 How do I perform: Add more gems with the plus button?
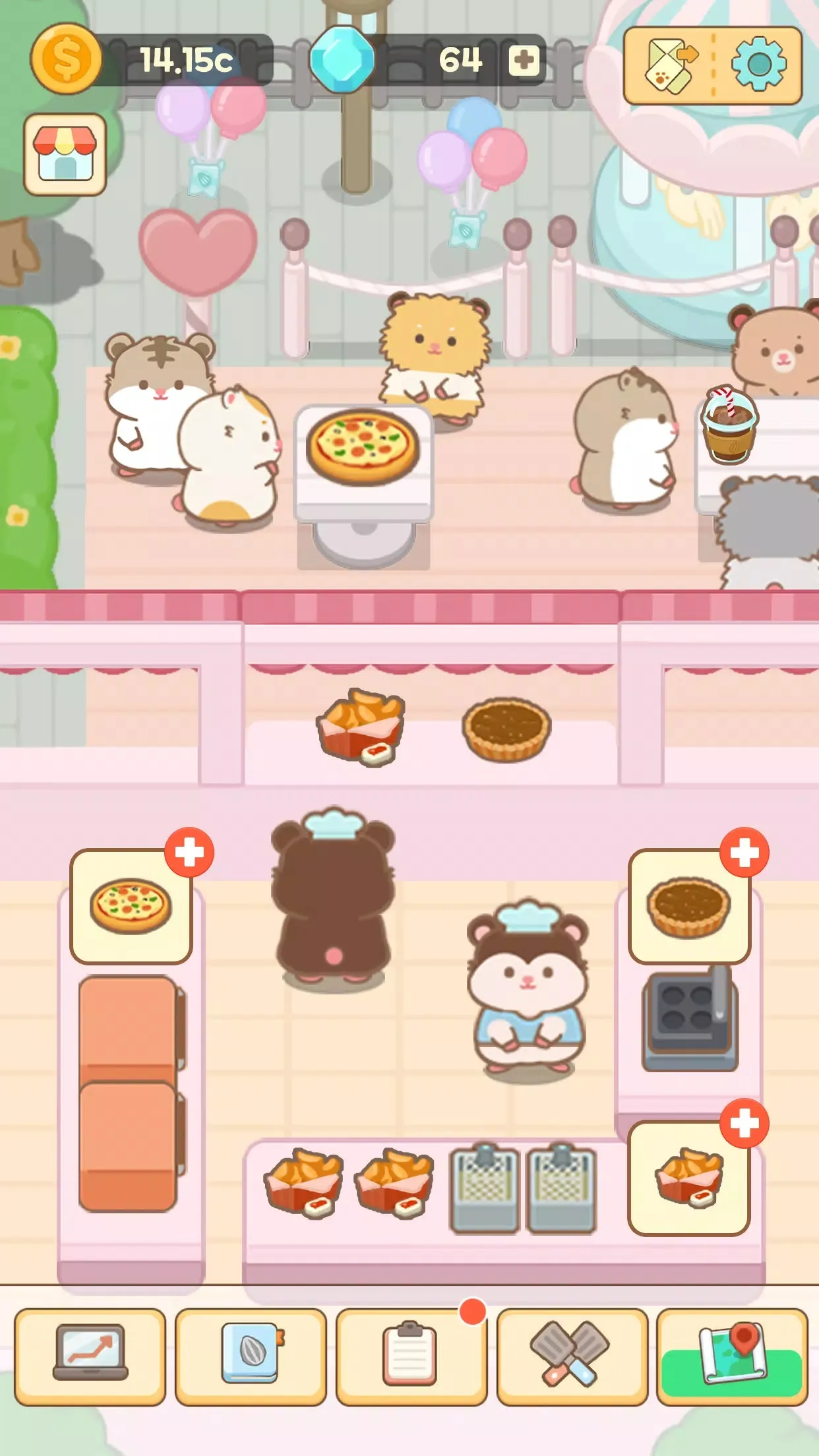coord(524,61)
